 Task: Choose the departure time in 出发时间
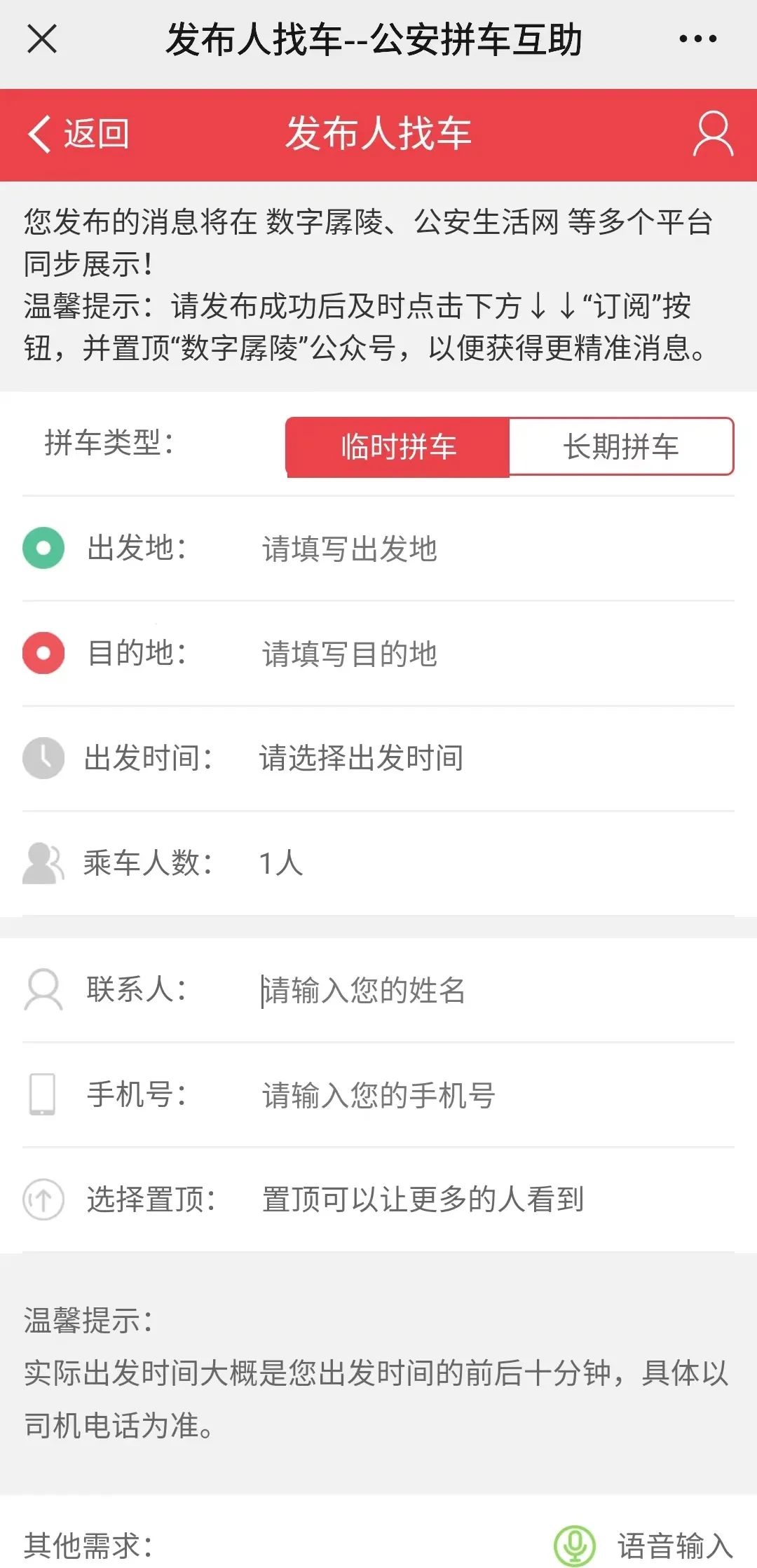coord(378,759)
